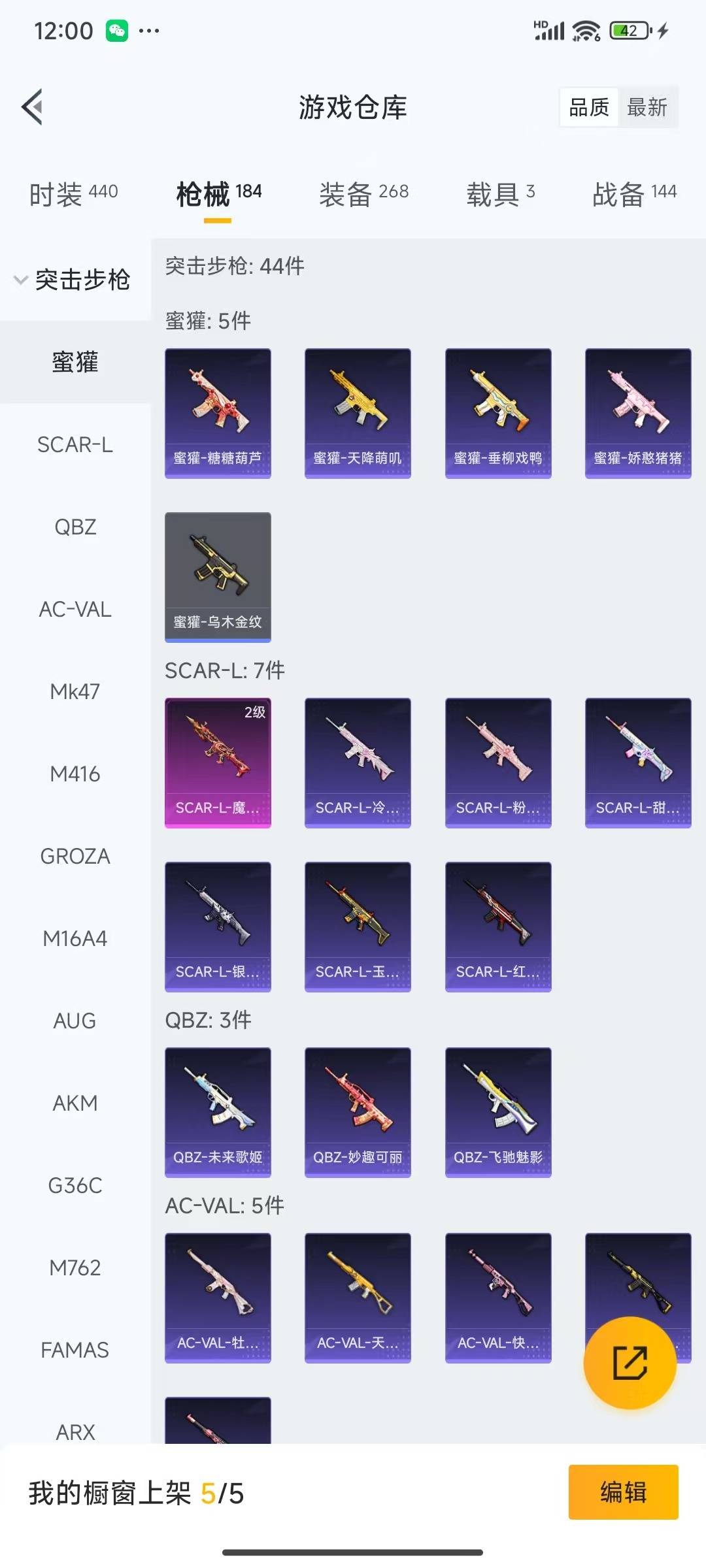Tap the 编辑 button
Viewport: 706px width, 1568px height.
623,1492
